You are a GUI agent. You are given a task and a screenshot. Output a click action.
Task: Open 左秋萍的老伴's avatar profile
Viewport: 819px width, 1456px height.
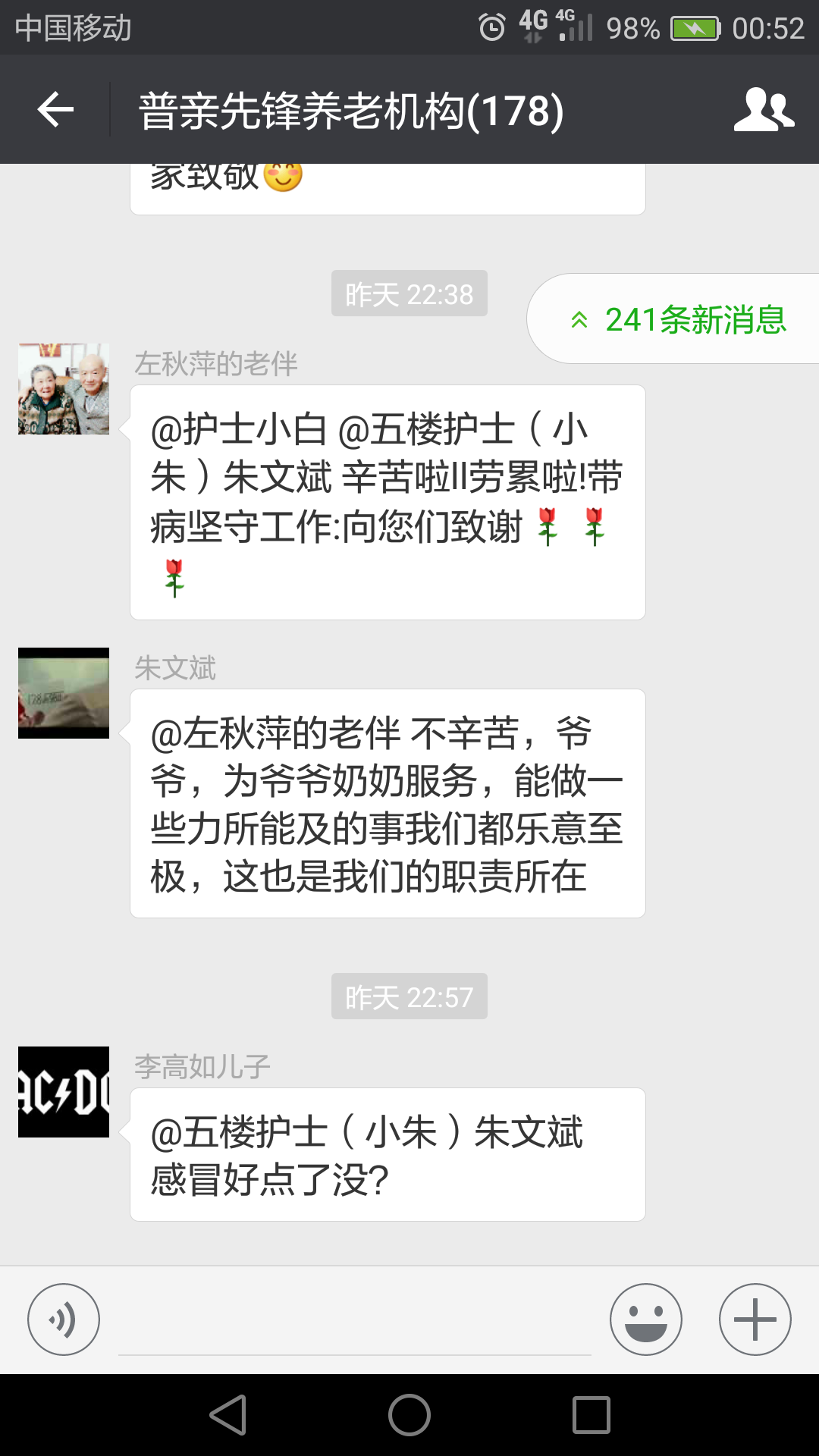64,389
